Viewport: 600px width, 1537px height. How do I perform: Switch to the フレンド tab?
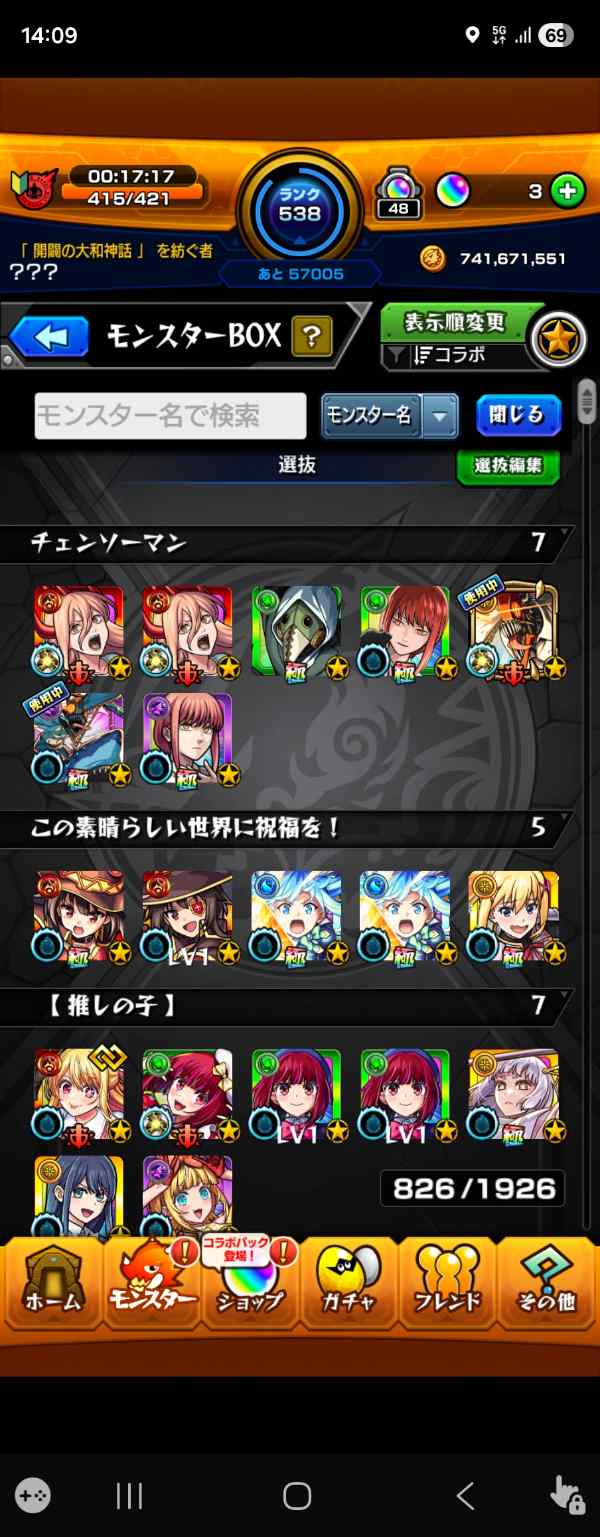(x=447, y=1283)
